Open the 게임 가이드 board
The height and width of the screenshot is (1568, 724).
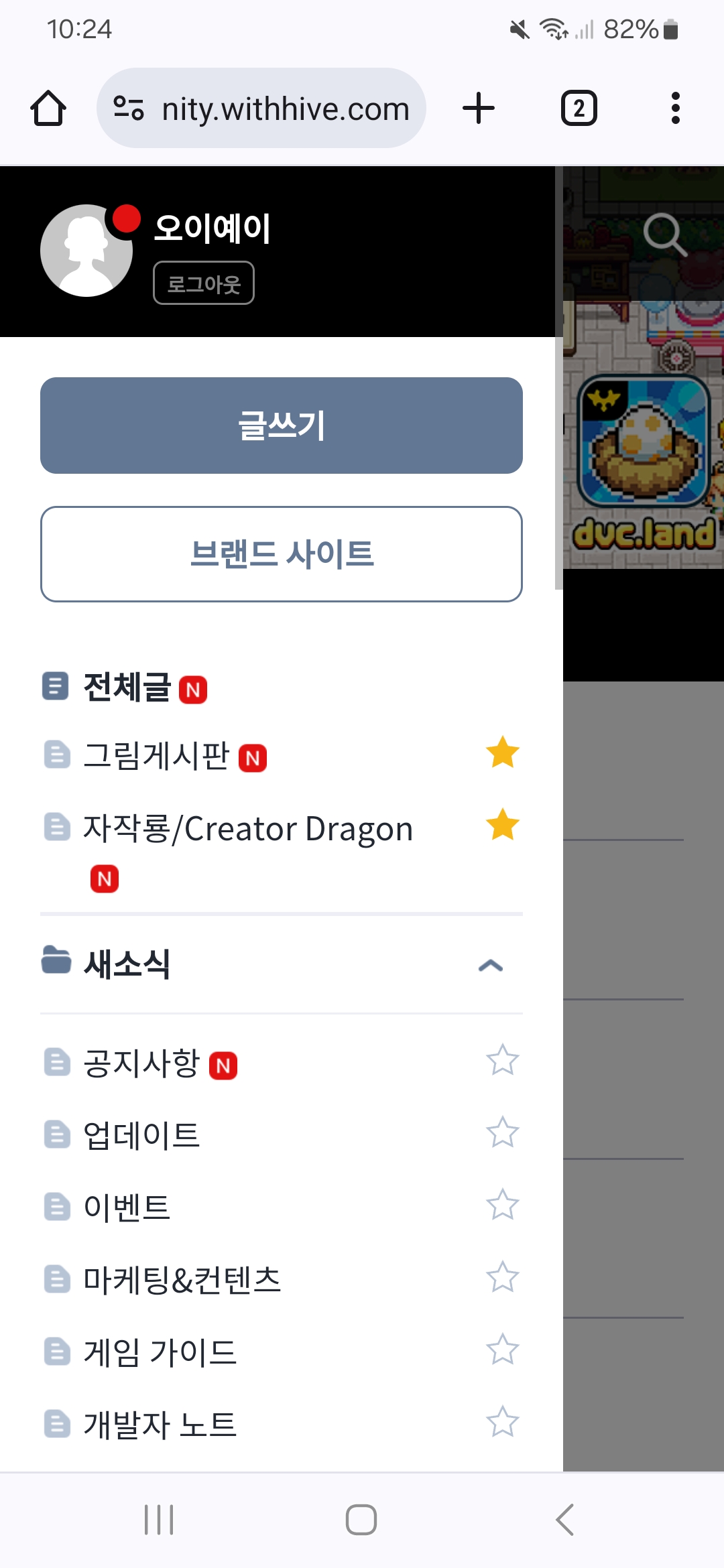pyautogui.click(x=160, y=1352)
